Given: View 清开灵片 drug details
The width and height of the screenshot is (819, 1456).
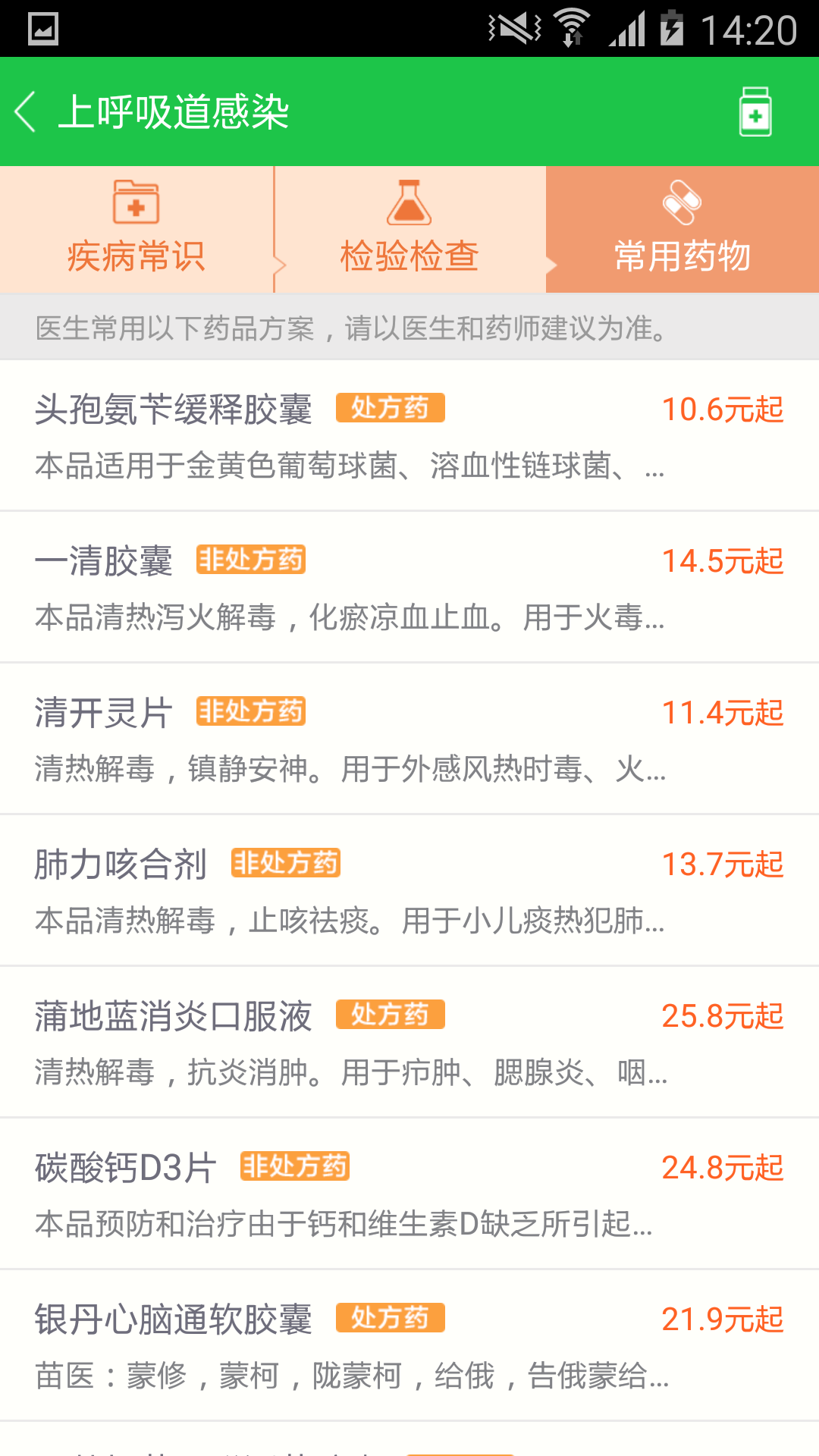Looking at the screenshot, I should [409, 739].
